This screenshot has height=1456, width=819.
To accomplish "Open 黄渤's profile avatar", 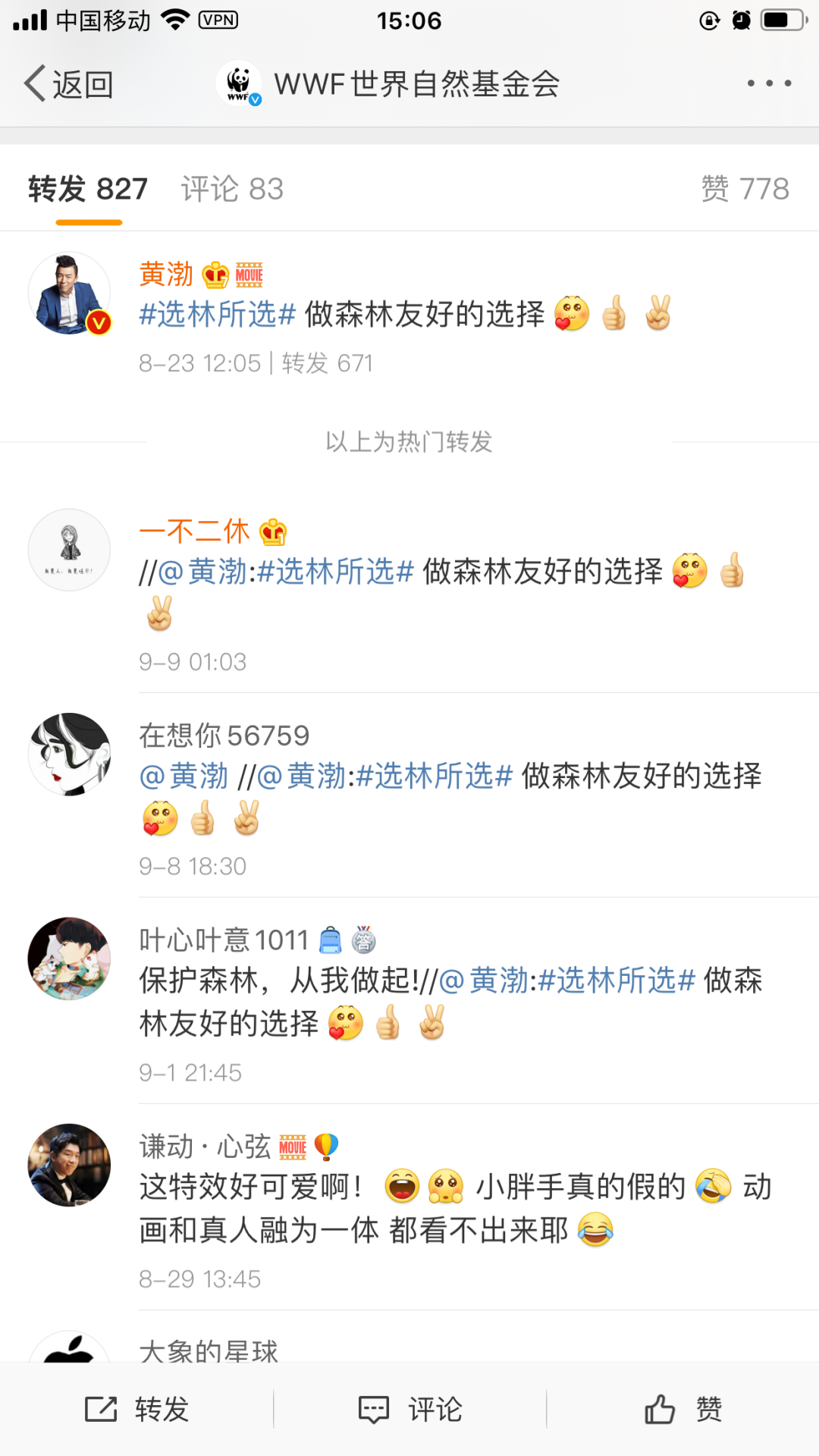I will click(x=69, y=293).
